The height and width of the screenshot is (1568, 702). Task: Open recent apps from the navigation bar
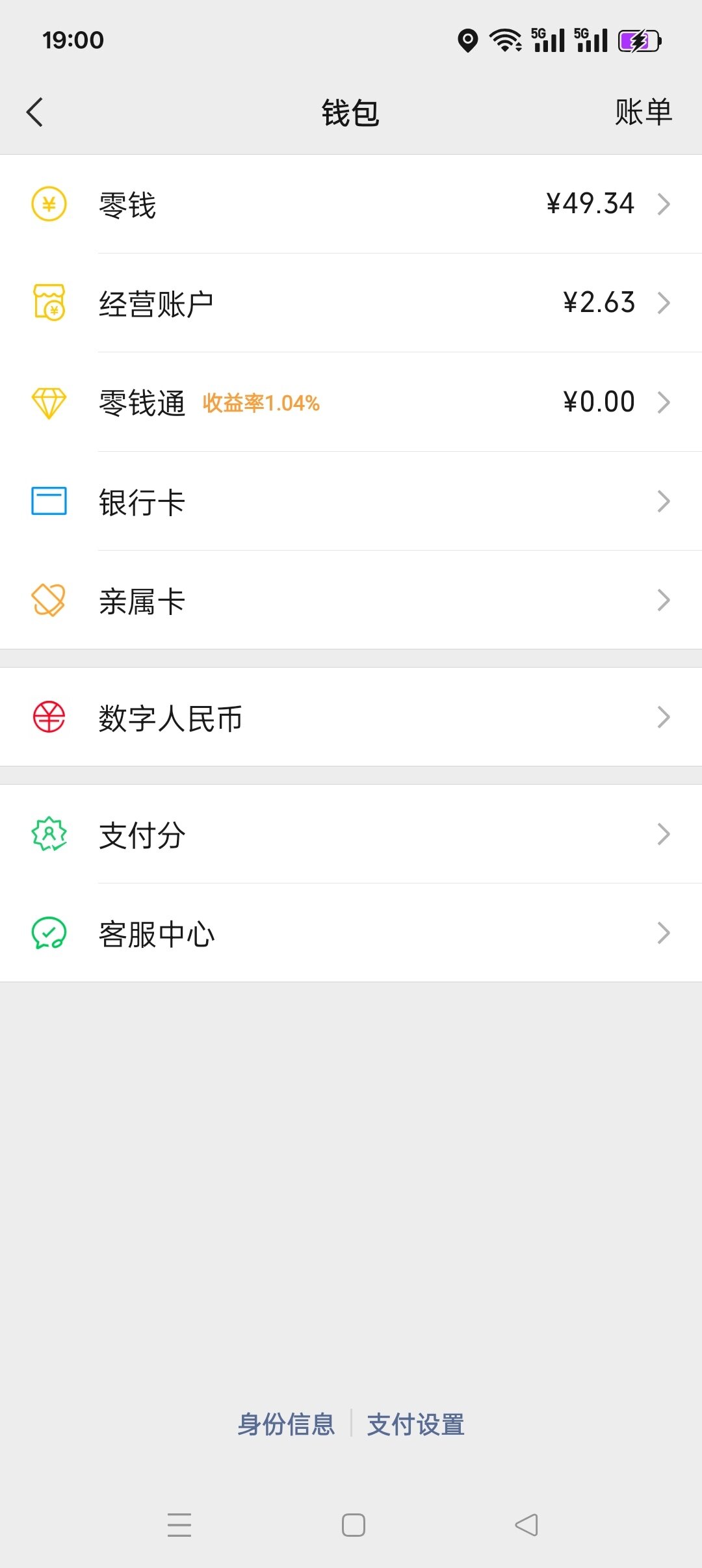(x=179, y=1524)
